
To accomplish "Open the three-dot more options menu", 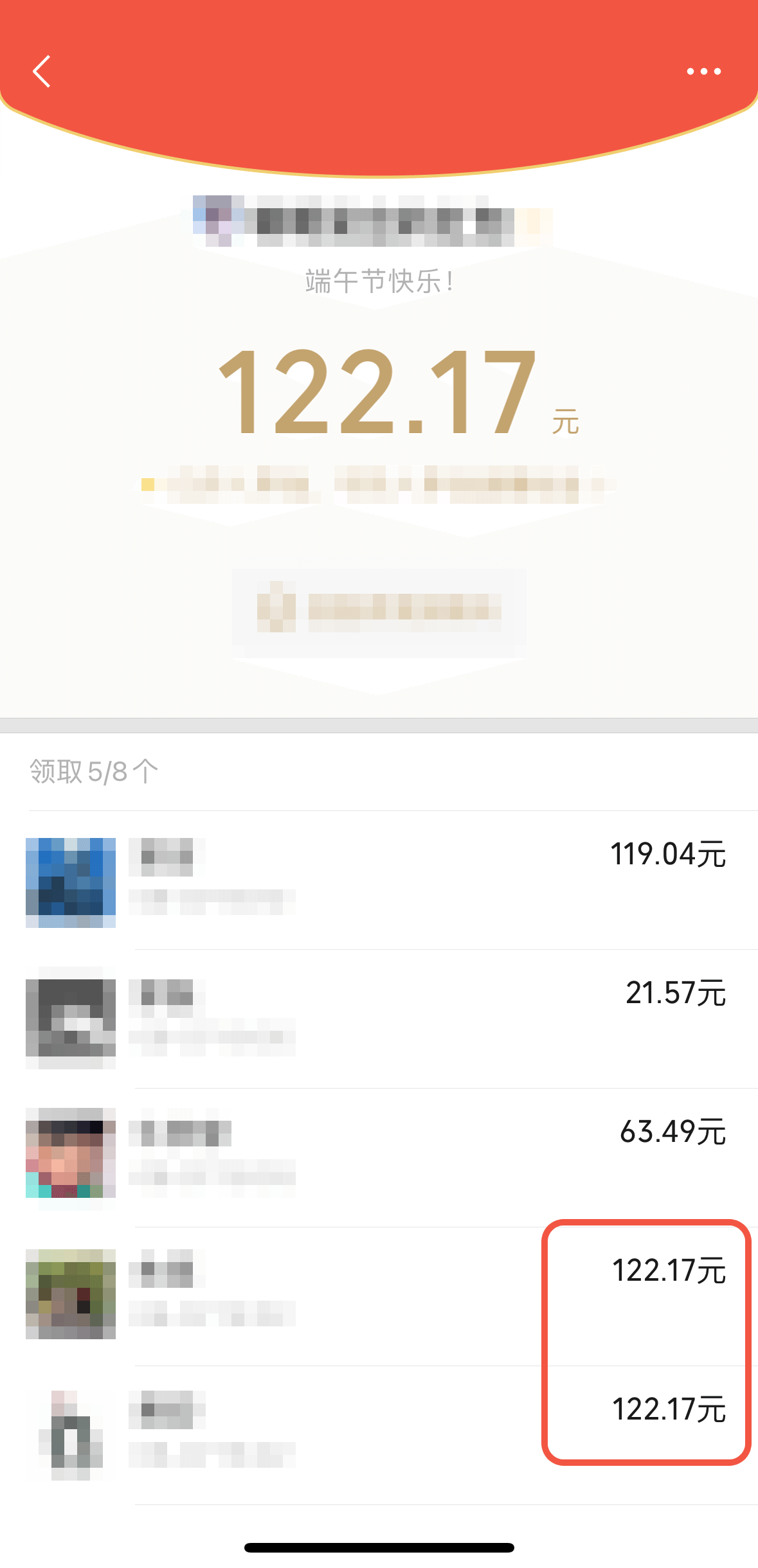I will pos(703,71).
